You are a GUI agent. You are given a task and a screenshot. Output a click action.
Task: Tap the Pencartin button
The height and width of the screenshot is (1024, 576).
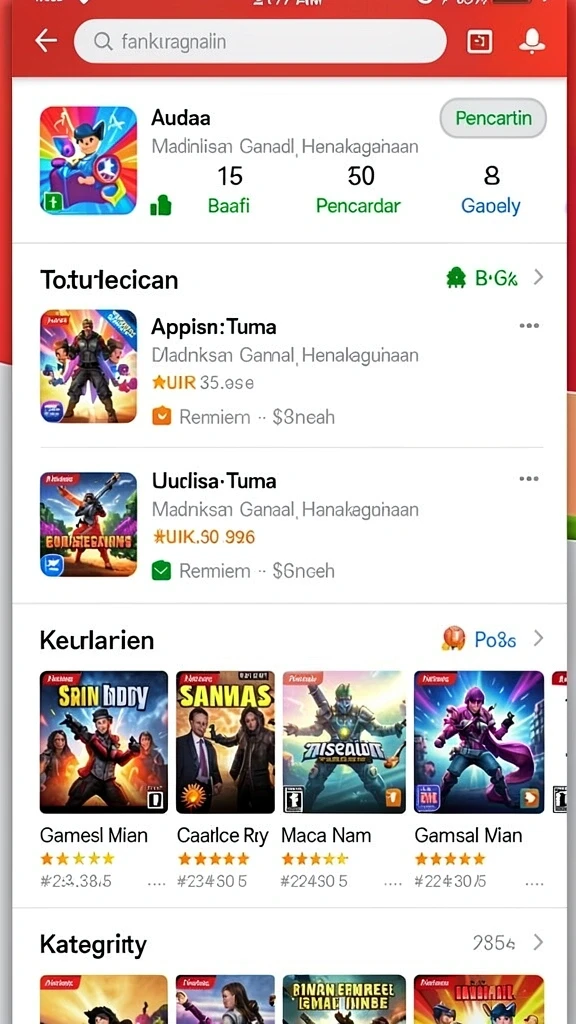493,118
